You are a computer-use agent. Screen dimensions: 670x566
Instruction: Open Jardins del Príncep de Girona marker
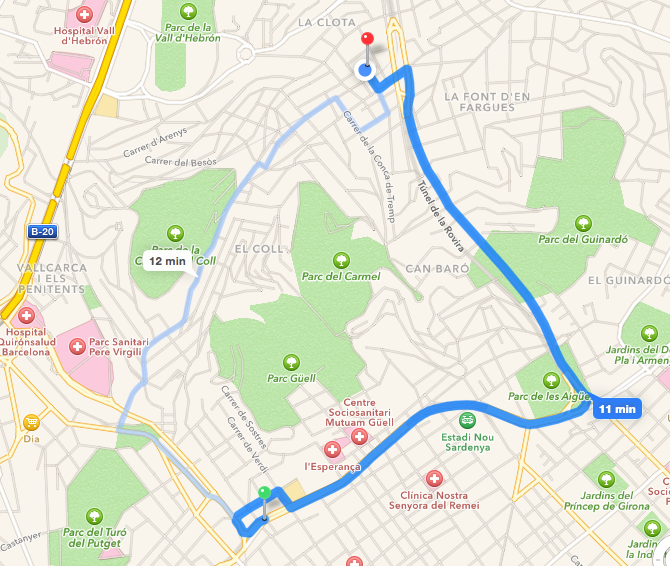pyautogui.click(x=606, y=477)
